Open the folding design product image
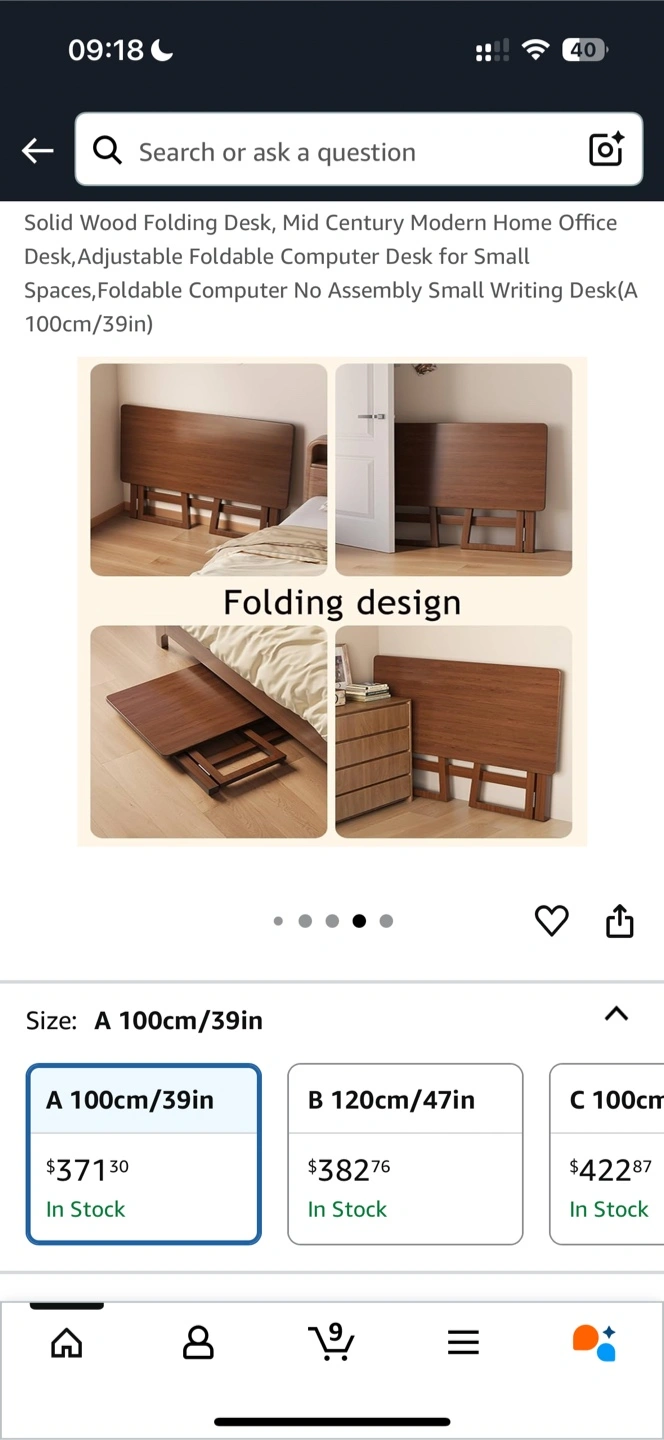The width and height of the screenshot is (664, 1440). tap(332, 601)
